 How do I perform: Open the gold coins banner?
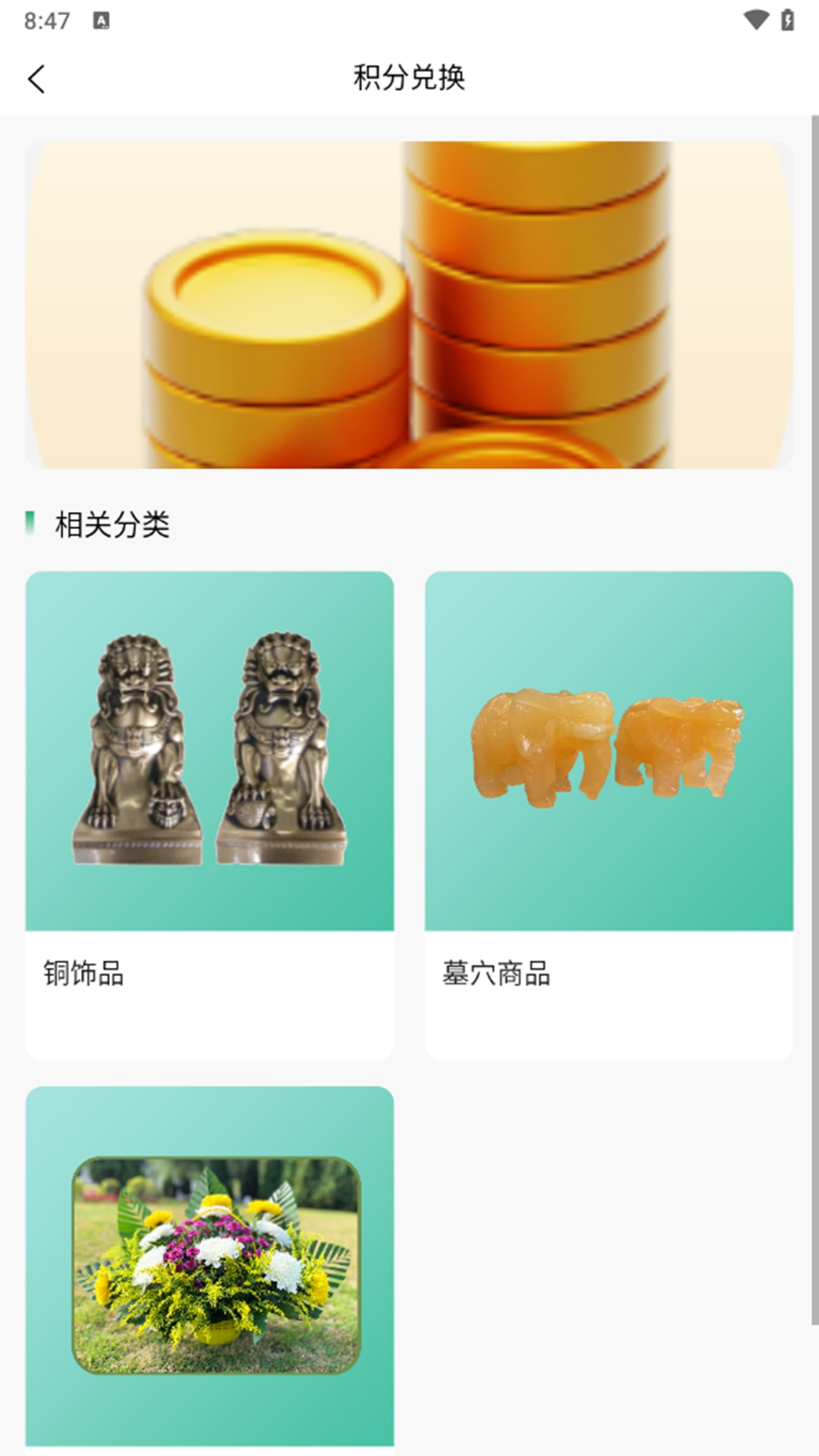tap(409, 305)
